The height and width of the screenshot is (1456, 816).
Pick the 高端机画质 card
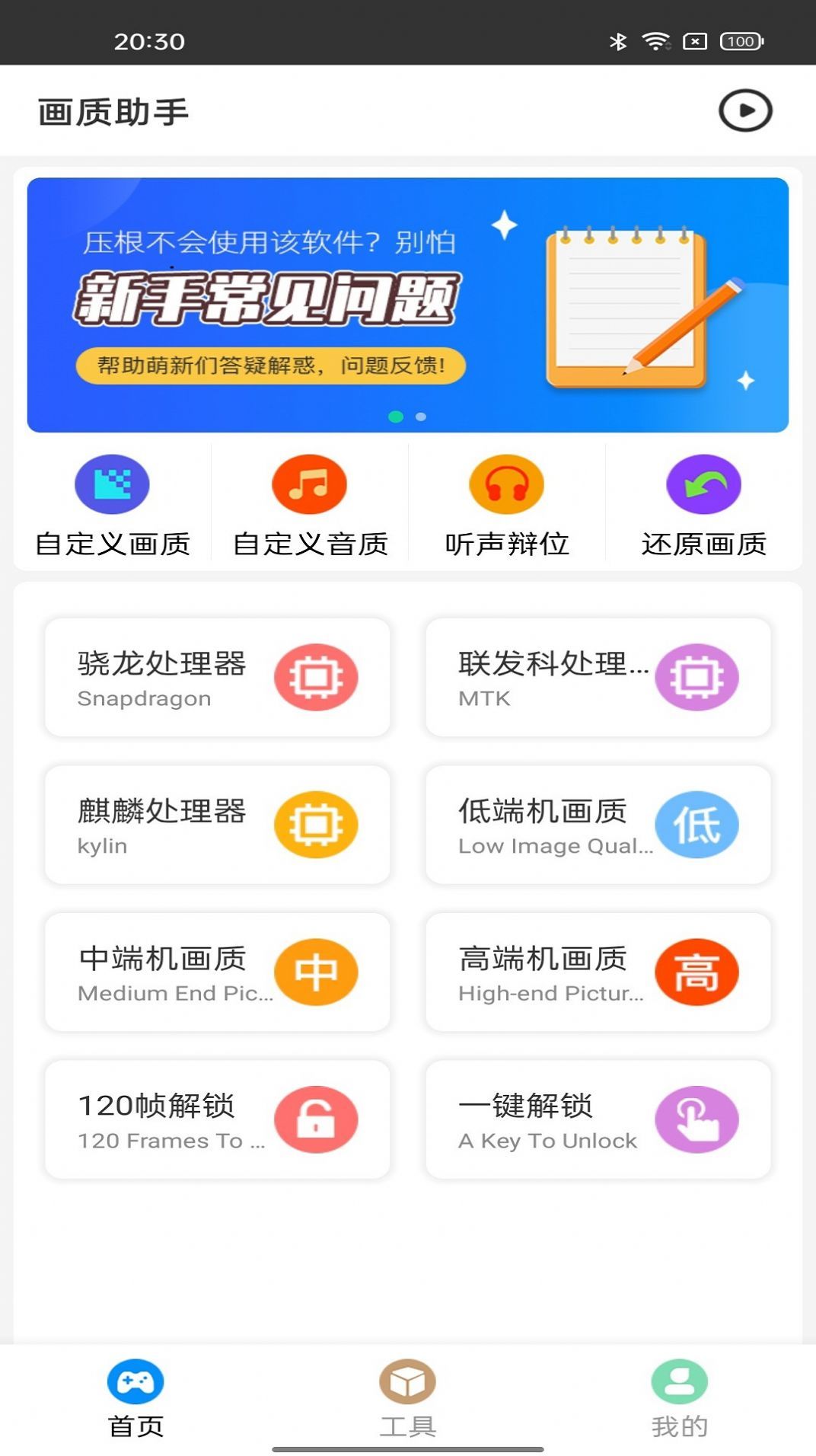(x=598, y=972)
